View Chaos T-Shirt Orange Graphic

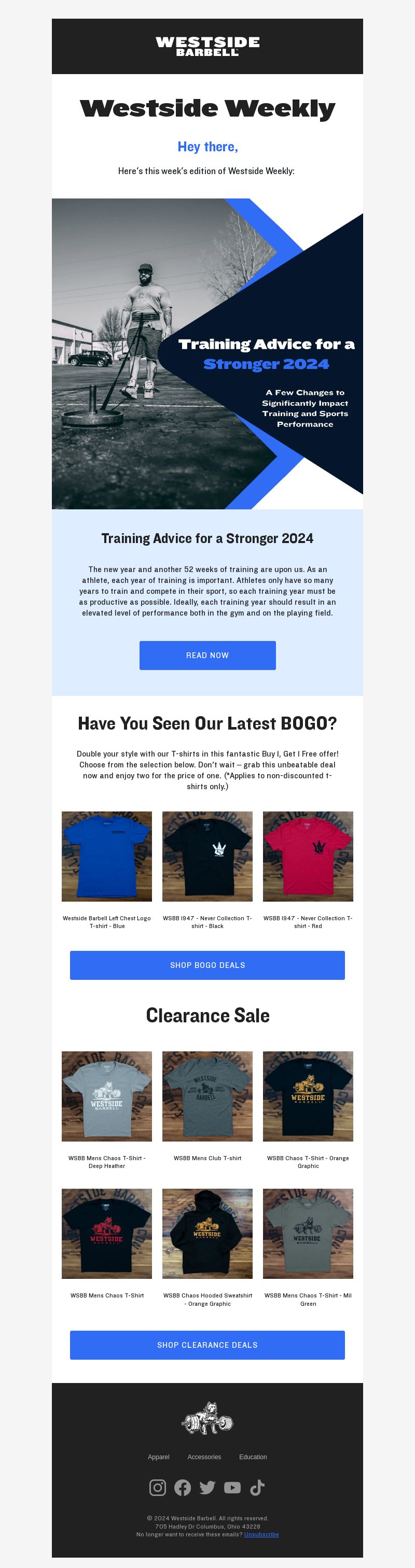[308, 1095]
